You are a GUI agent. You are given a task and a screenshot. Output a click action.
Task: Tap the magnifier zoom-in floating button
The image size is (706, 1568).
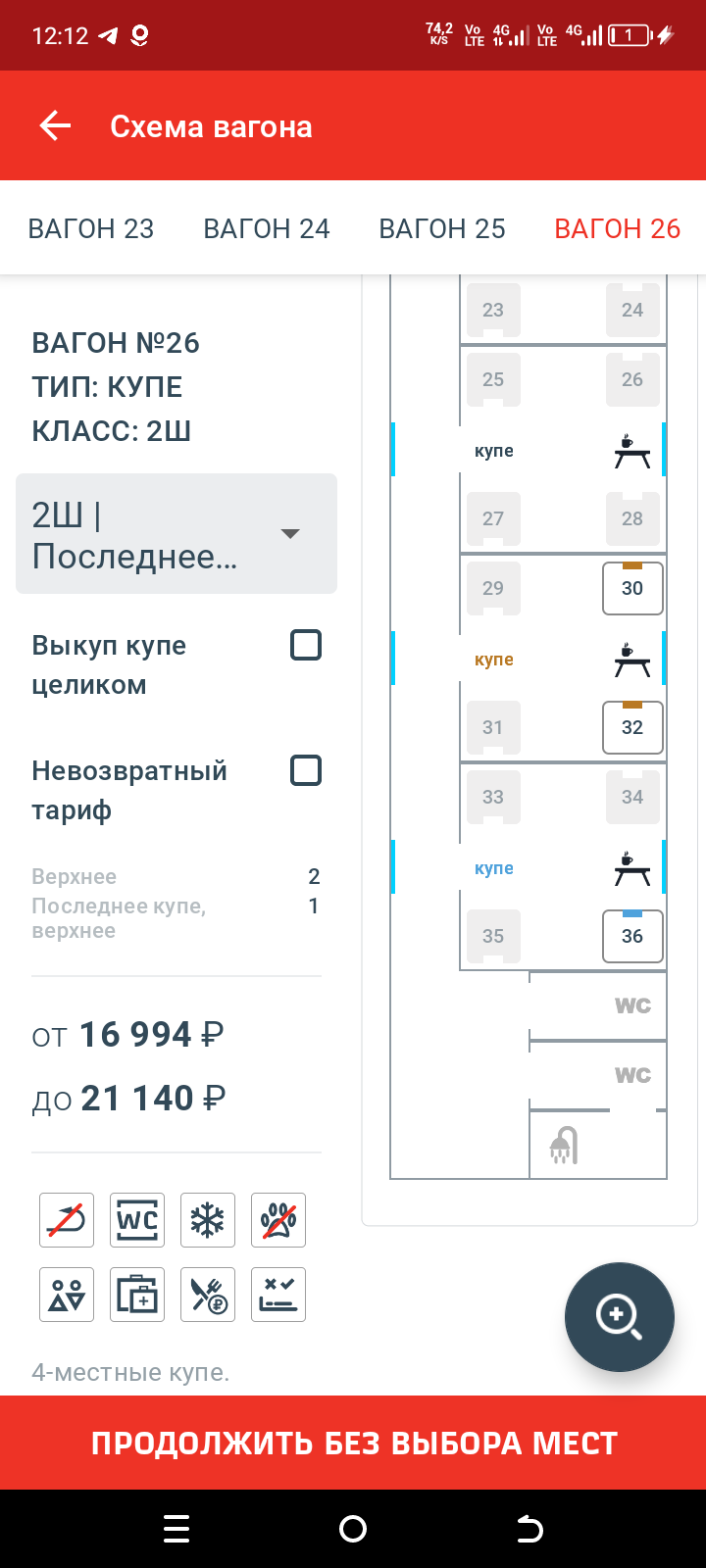(x=620, y=1316)
